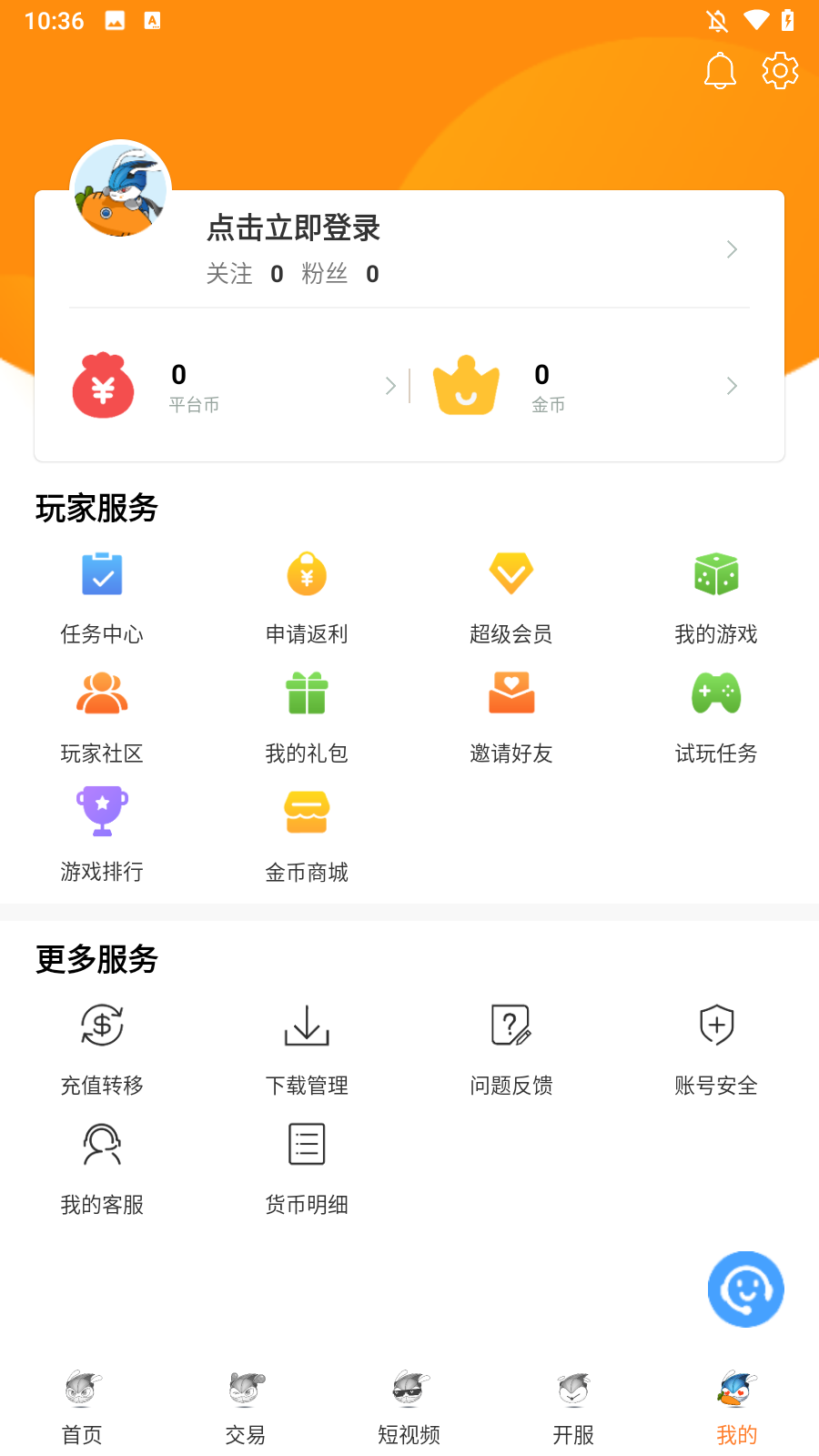Open 任务中心 (Task Center)

[x=101, y=596]
